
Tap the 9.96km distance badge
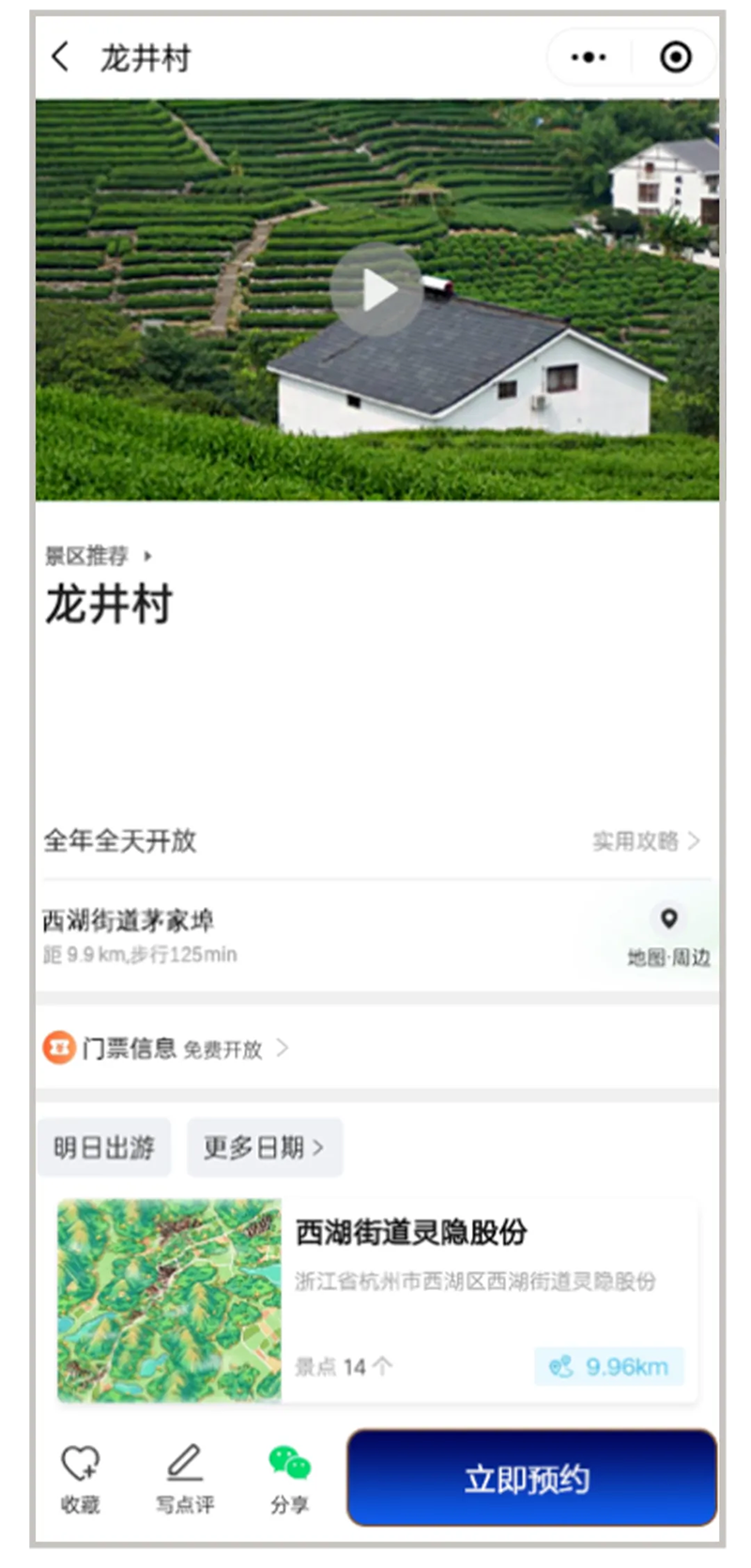(609, 1366)
